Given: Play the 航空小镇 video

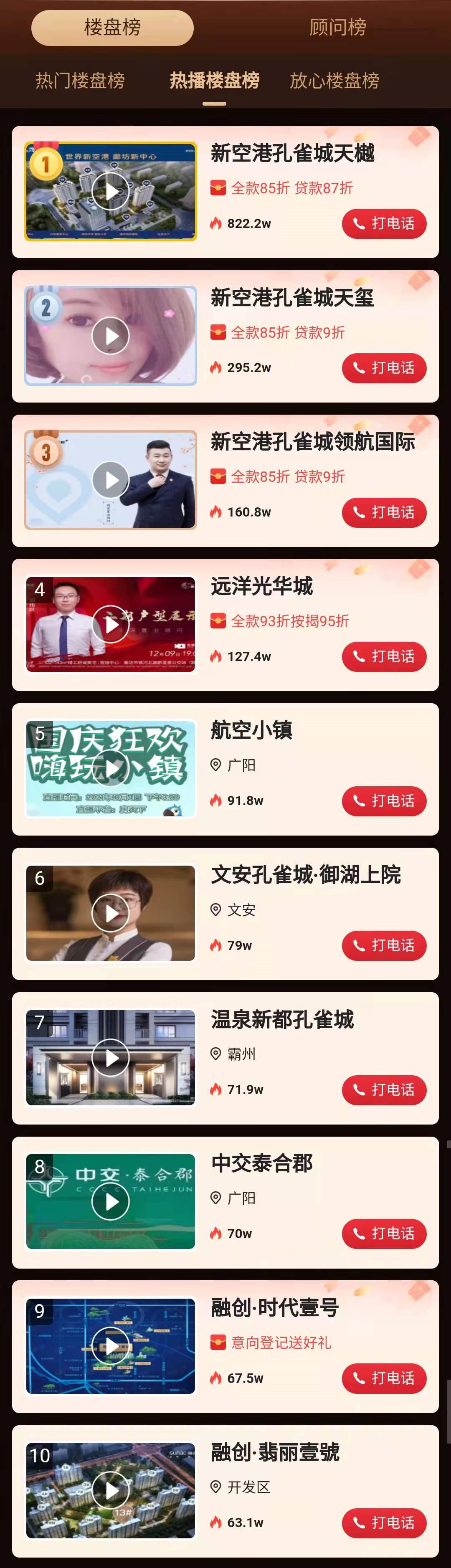Looking at the screenshot, I should tap(110, 768).
